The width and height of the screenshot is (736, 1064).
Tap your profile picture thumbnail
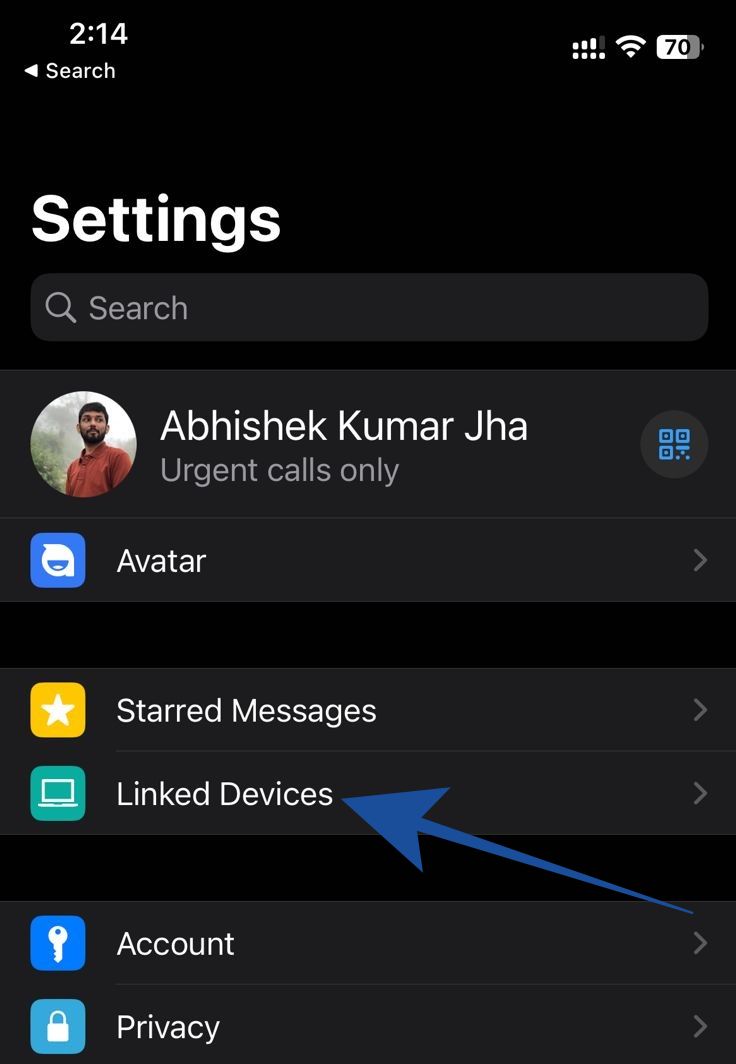tap(83, 444)
